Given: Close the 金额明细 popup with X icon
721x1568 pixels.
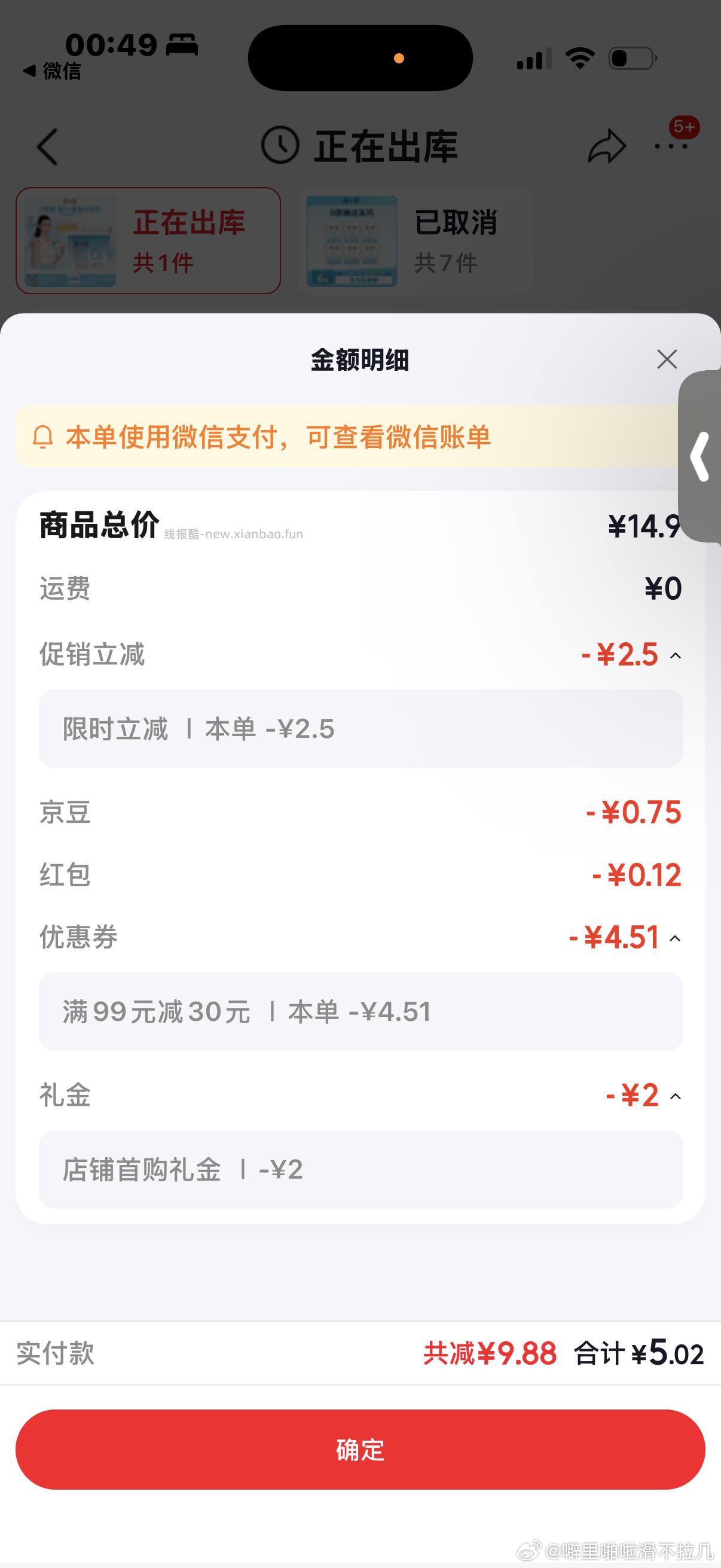Looking at the screenshot, I should 667,359.
